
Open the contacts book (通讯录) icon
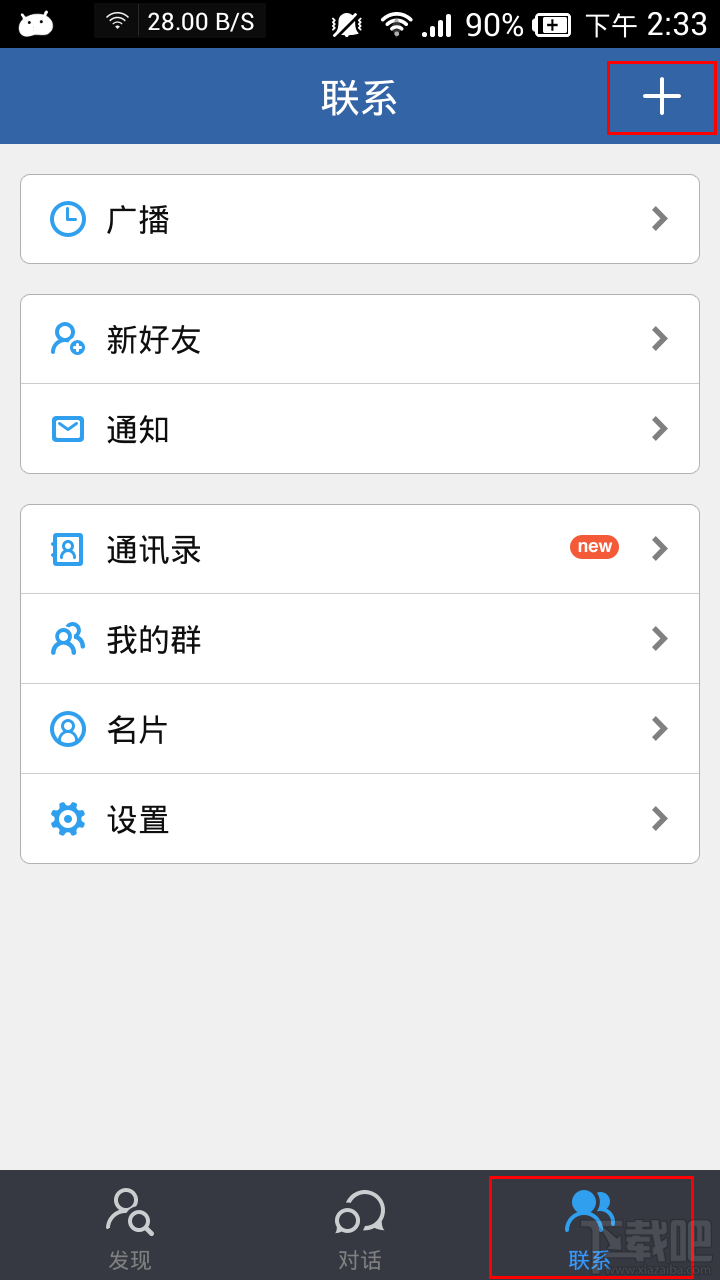point(66,548)
